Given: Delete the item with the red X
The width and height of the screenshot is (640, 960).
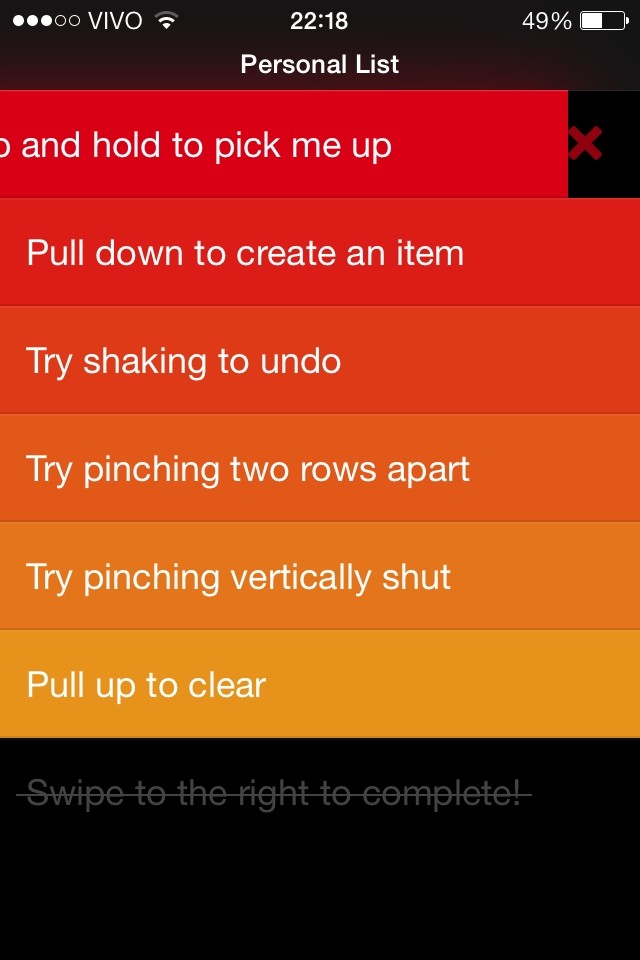Looking at the screenshot, I should (x=585, y=144).
